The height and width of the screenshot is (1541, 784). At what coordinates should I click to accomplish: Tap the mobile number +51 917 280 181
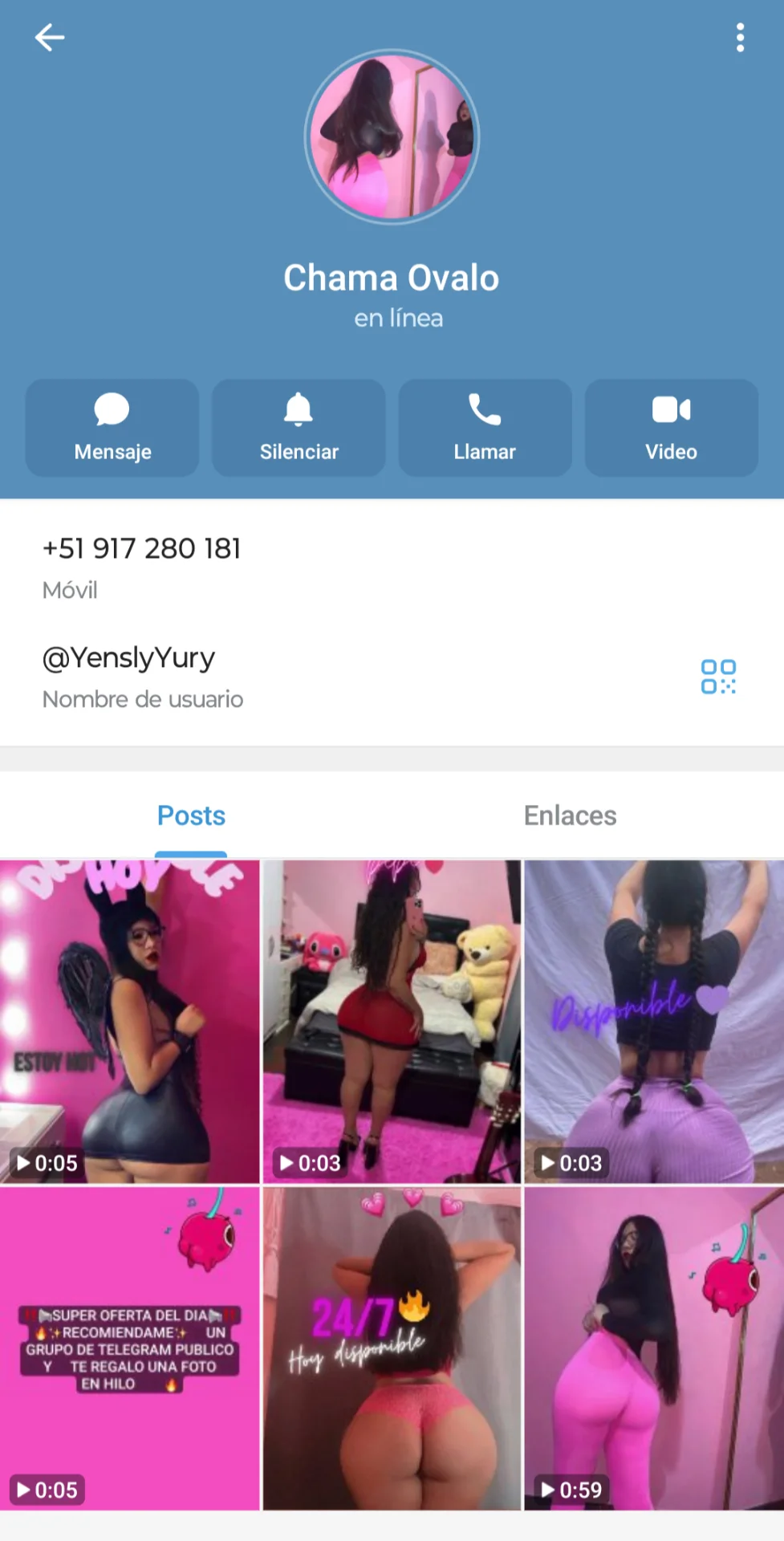(142, 549)
